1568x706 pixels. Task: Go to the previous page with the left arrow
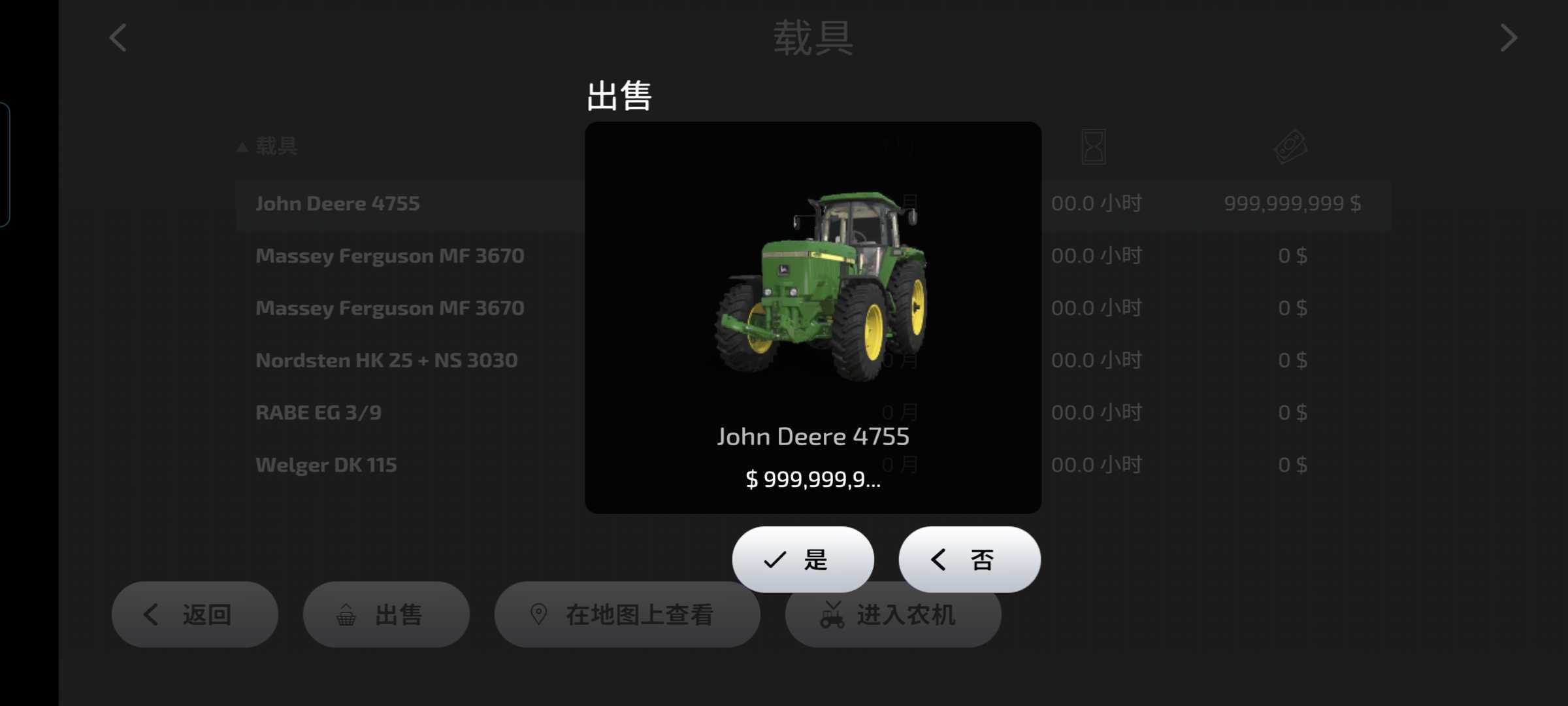click(118, 38)
